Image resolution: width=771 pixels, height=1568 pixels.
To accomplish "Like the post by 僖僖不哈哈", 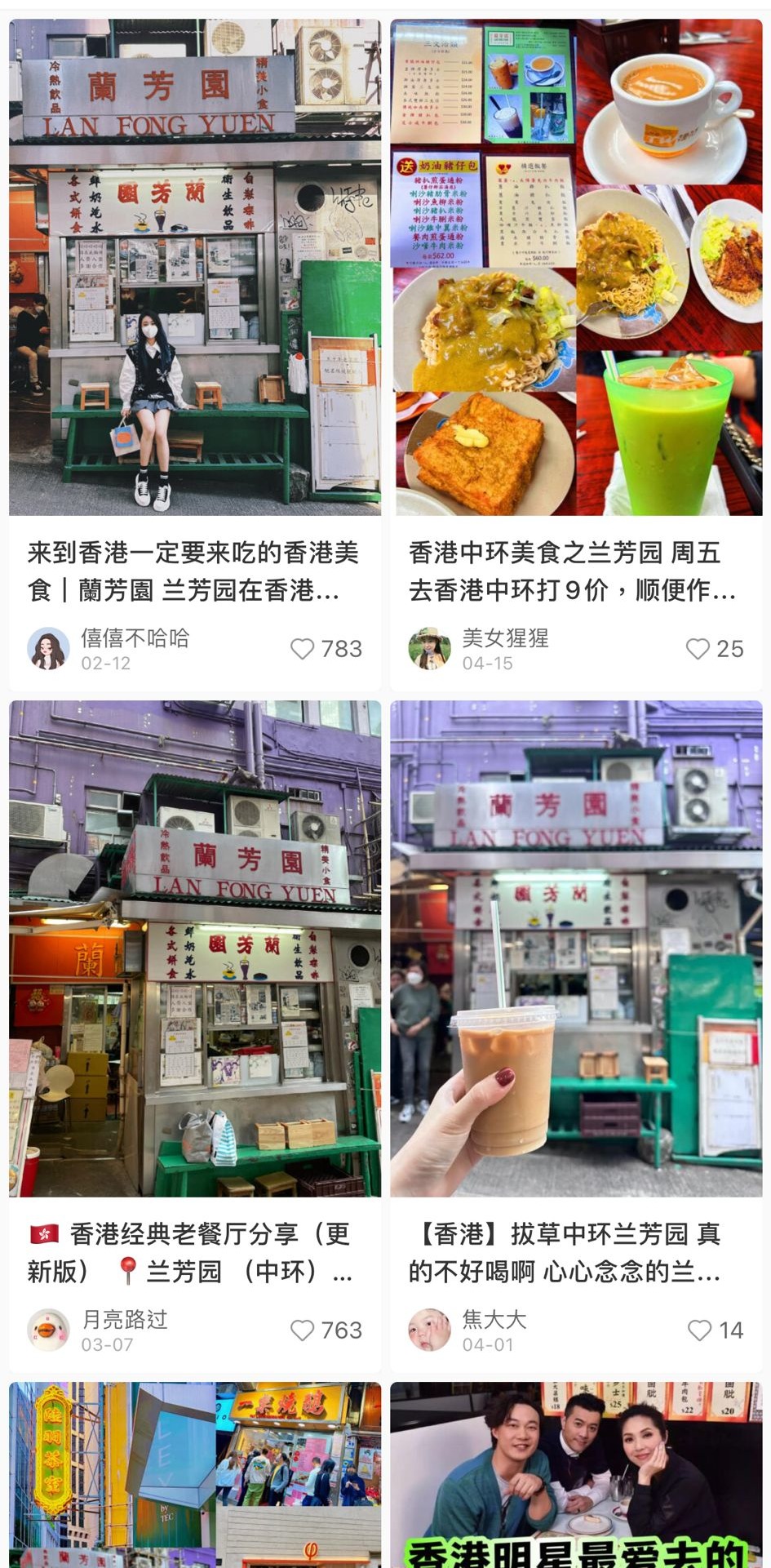I will pyautogui.click(x=303, y=649).
